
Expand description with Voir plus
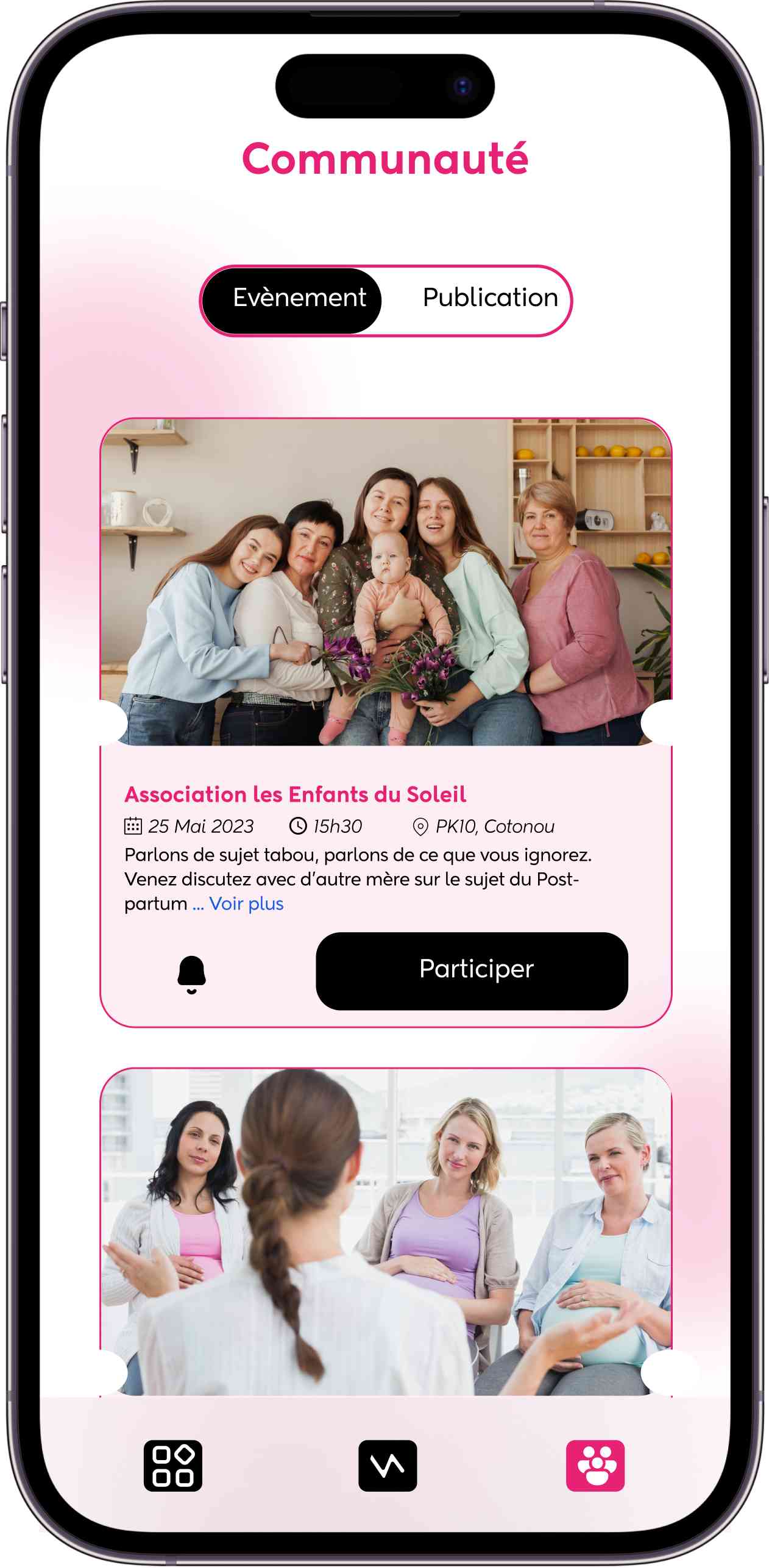point(246,903)
